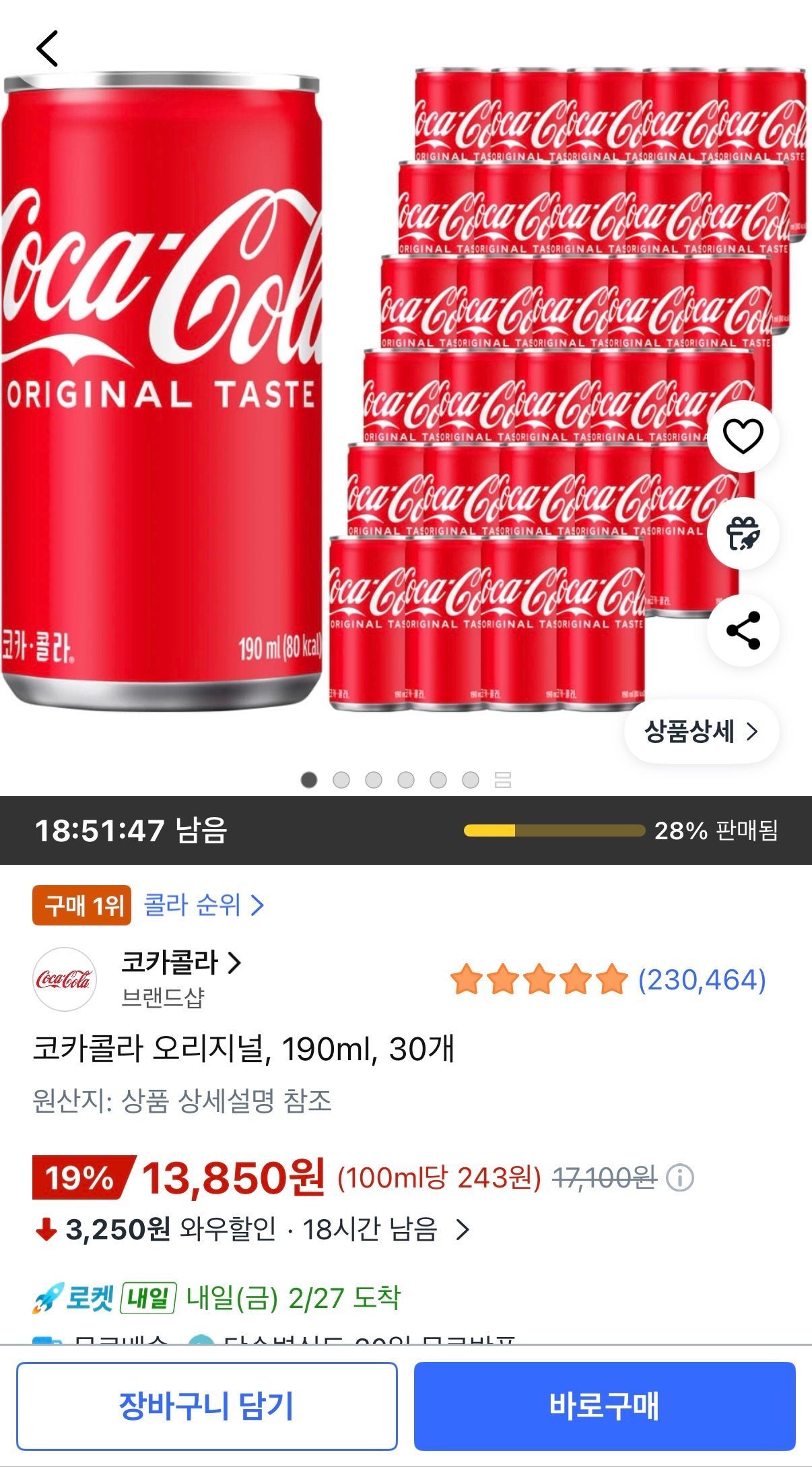Share this Coca-Cola product

pyautogui.click(x=743, y=630)
